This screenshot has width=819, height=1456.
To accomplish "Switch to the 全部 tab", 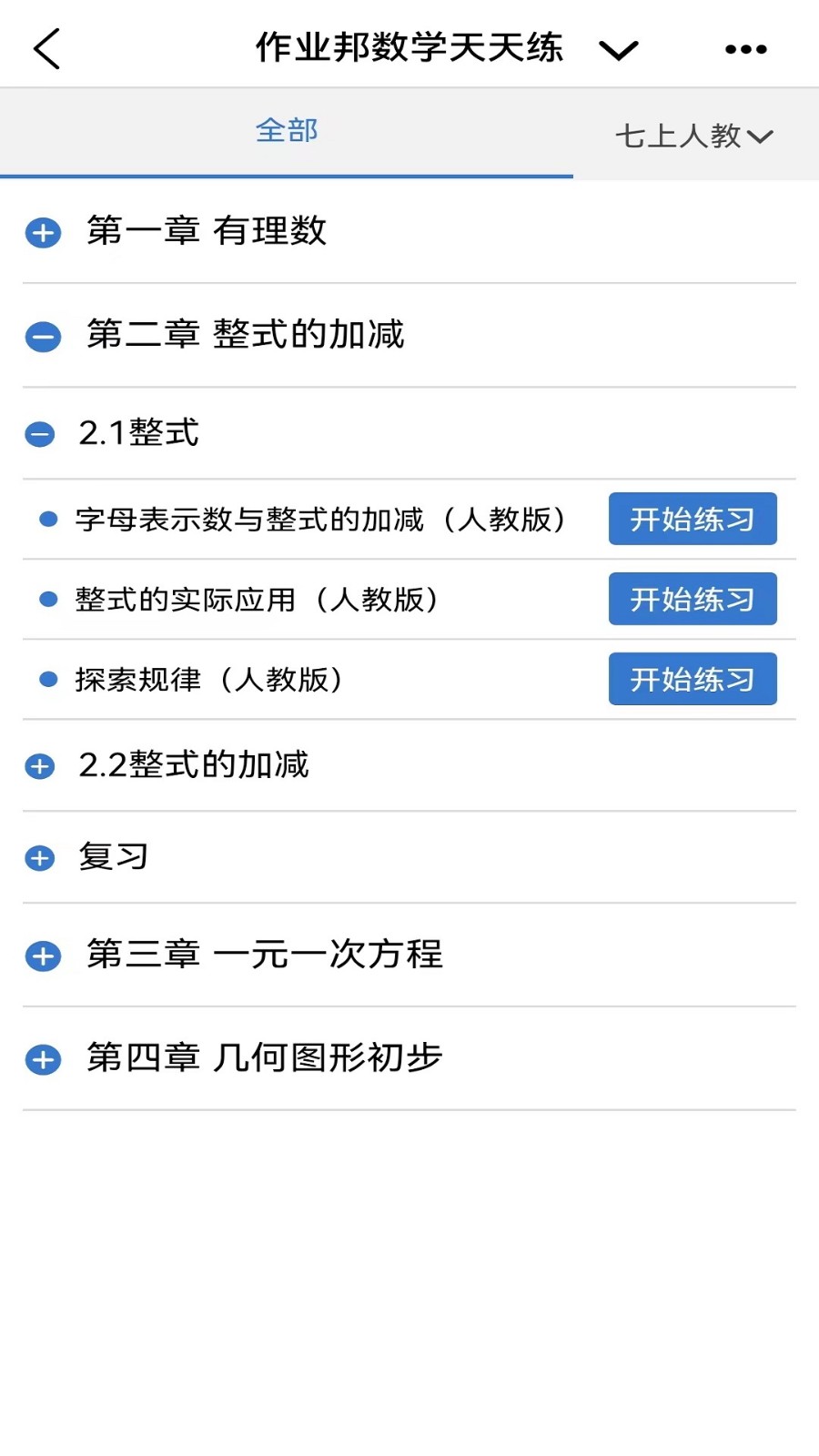I will pos(286,130).
